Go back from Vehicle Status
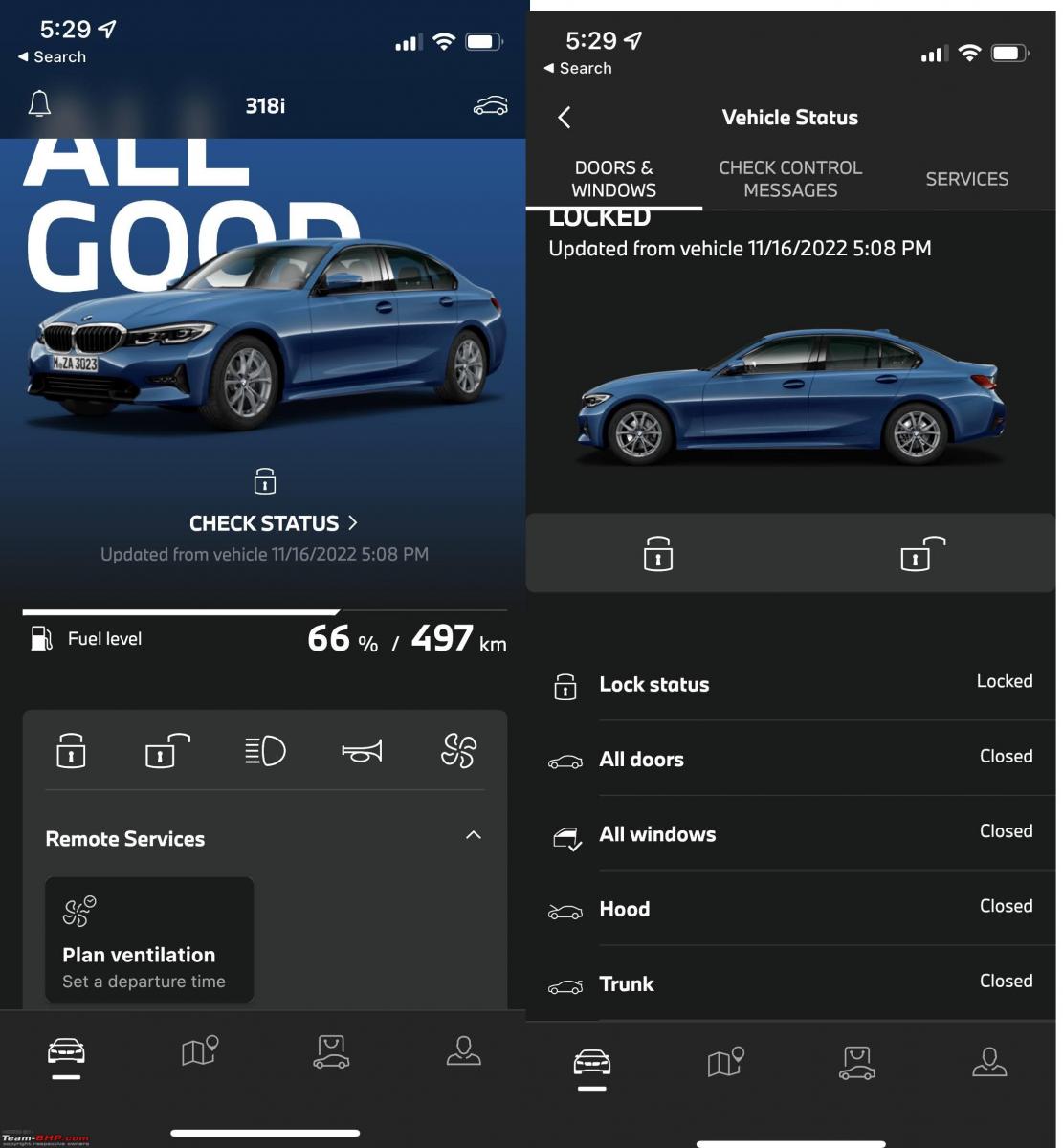Viewport: 1063px width, 1148px height. tap(565, 118)
